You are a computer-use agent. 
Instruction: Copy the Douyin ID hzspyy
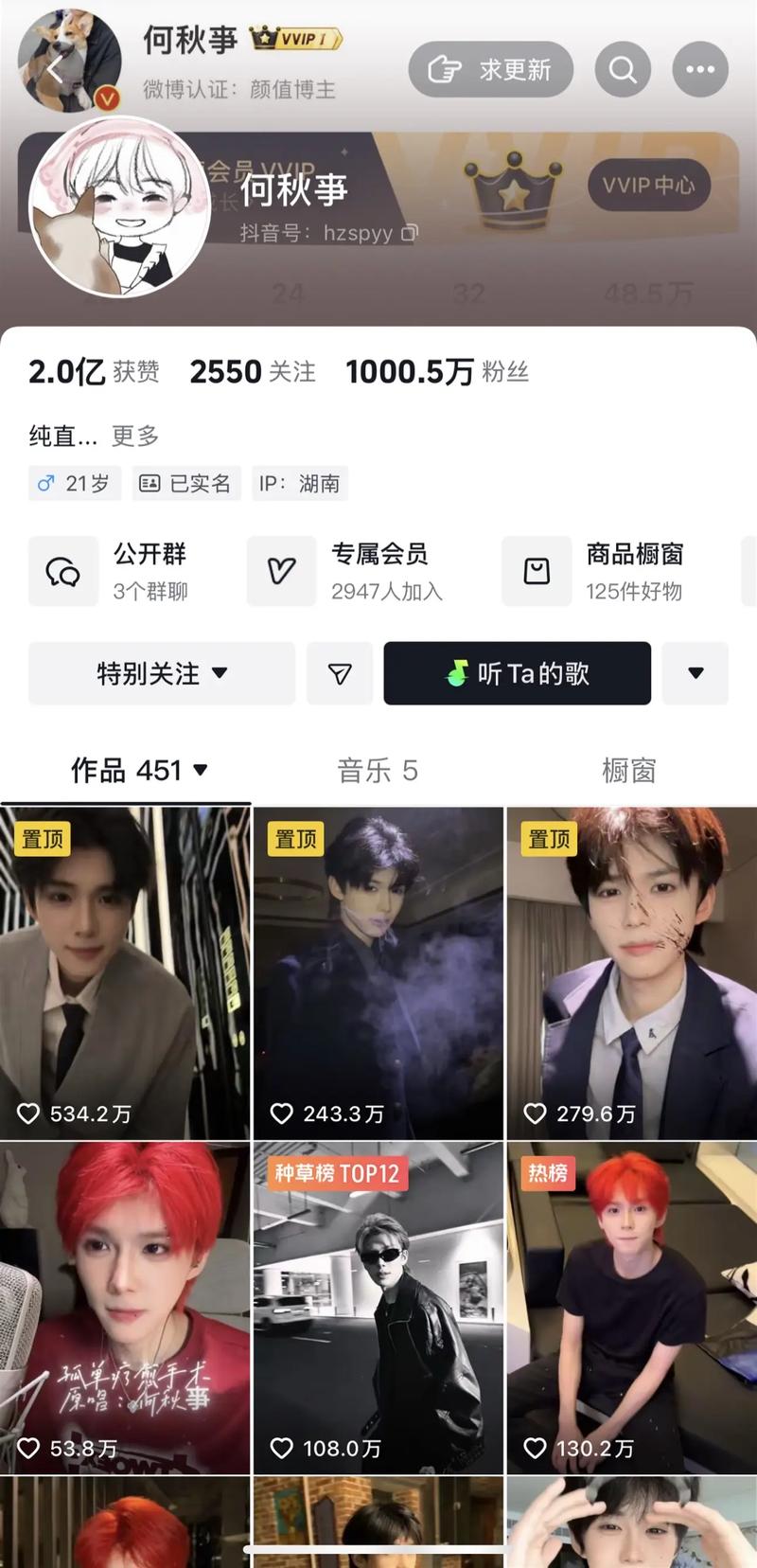click(409, 233)
